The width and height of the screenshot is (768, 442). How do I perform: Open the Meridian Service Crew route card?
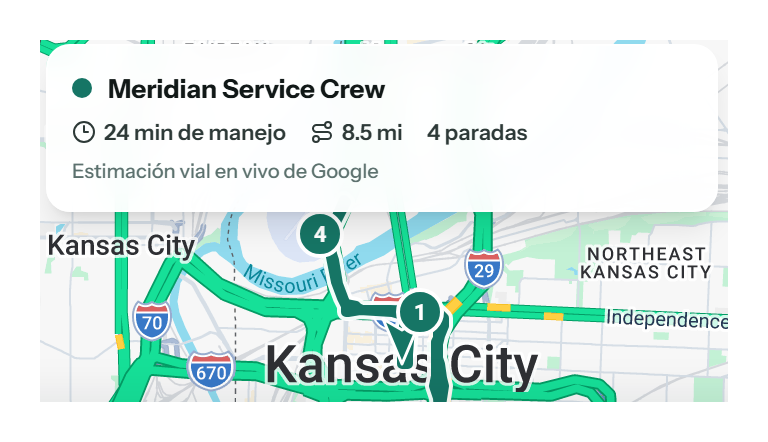click(382, 128)
